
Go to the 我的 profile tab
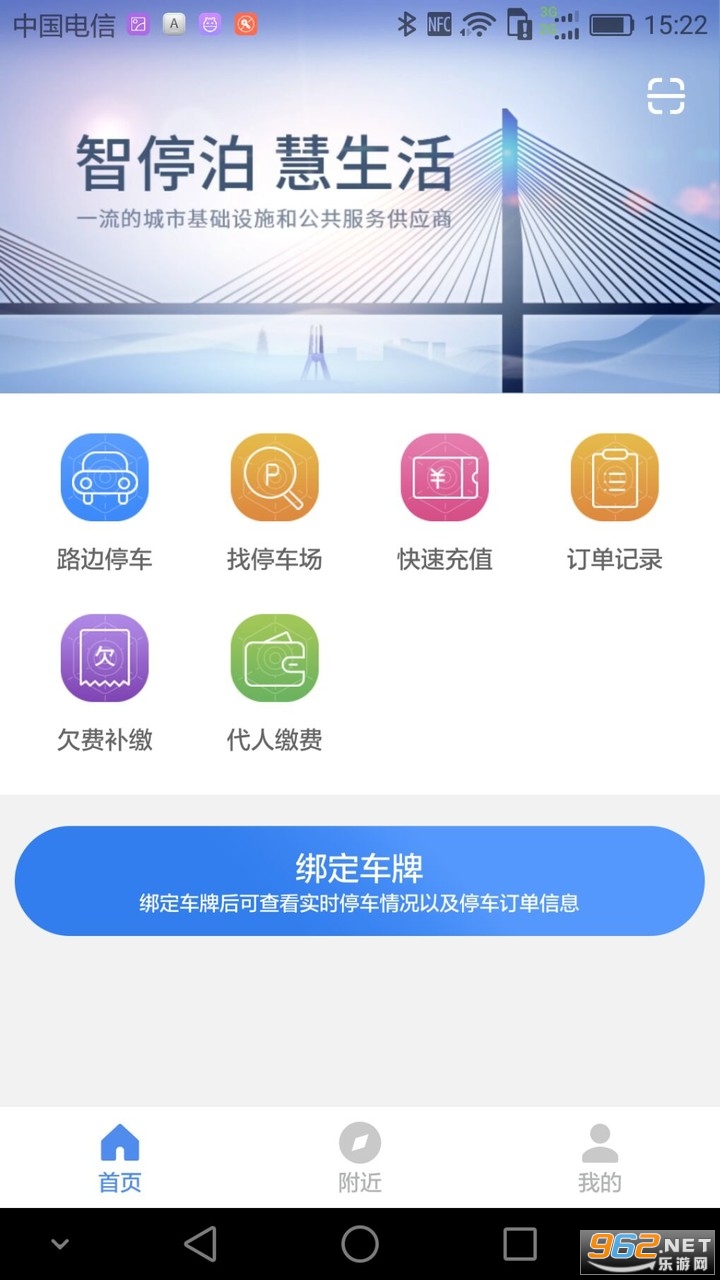pyautogui.click(x=600, y=1157)
